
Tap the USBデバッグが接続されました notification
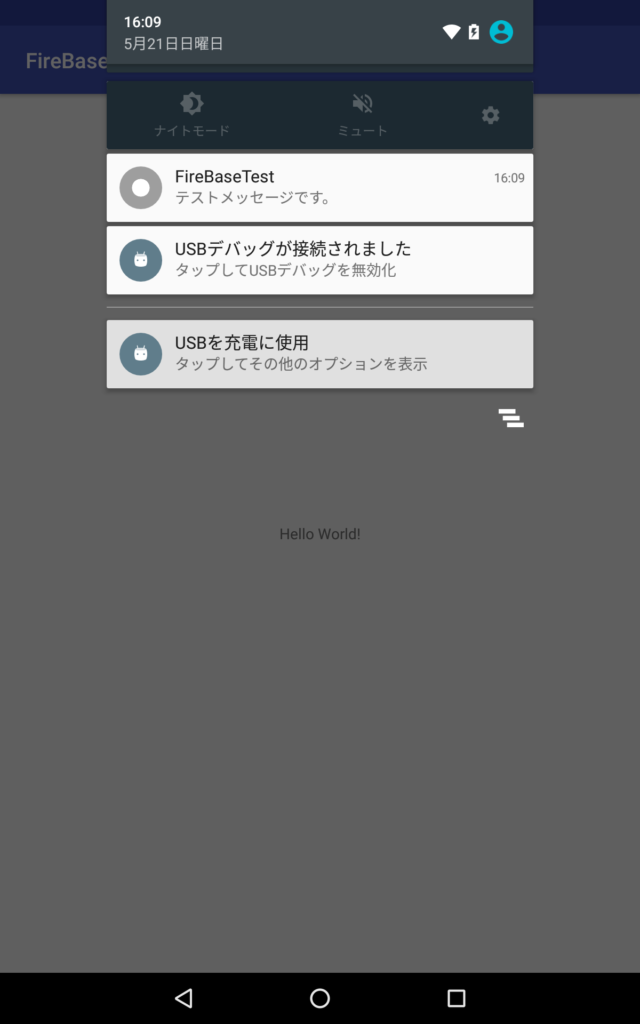pyautogui.click(x=320, y=260)
